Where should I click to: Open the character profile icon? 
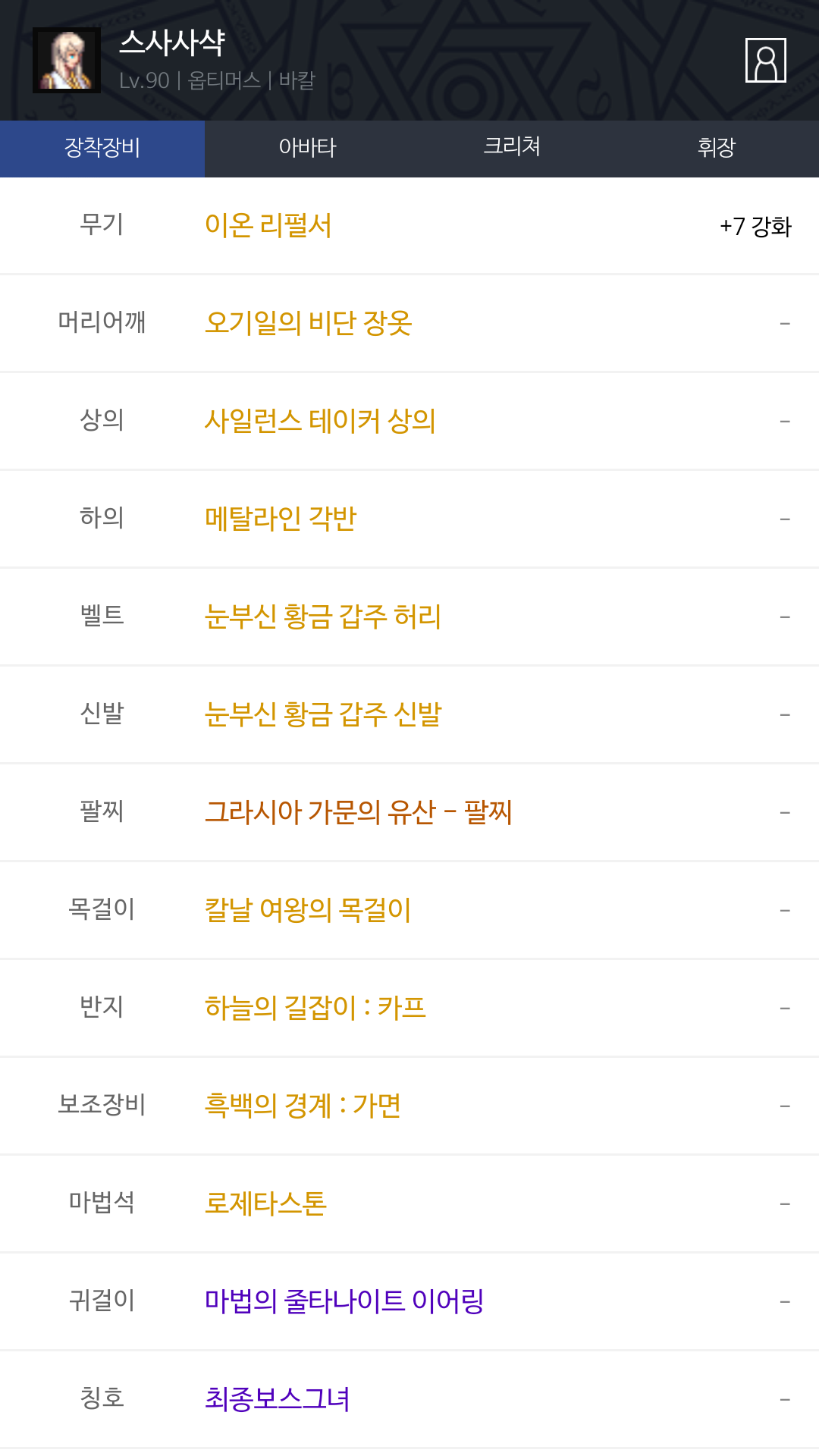point(765,60)
